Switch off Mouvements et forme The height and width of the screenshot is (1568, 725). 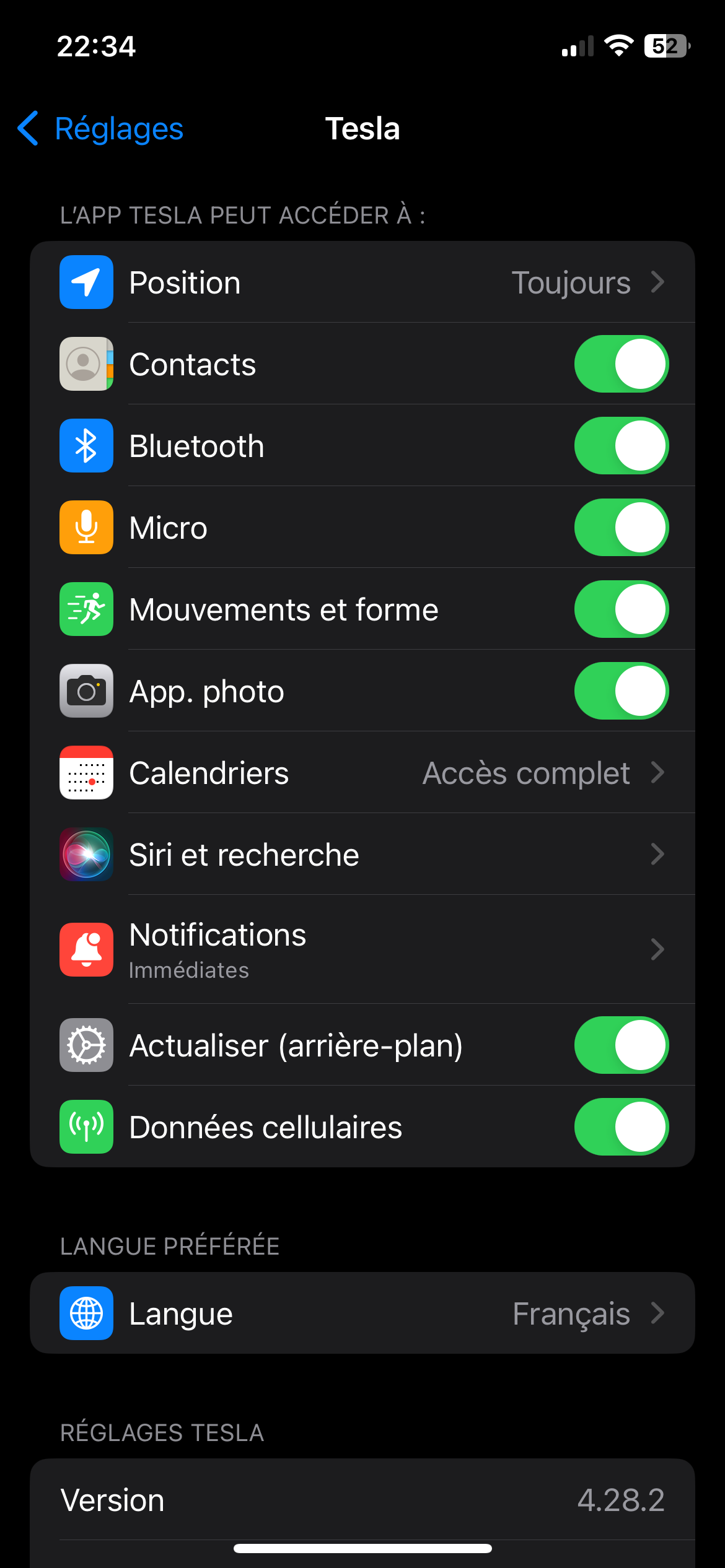pyautogui.click(x=622, y=609)
